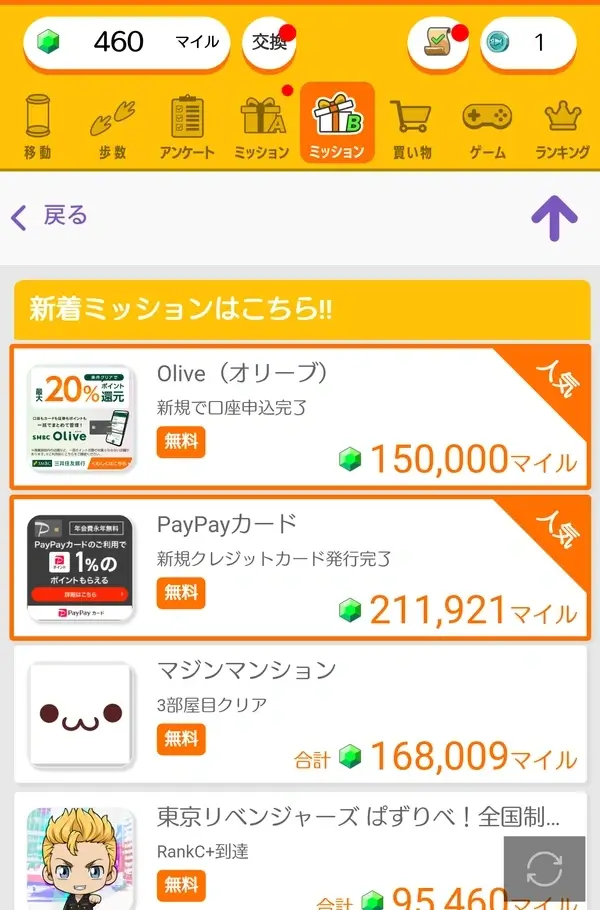Go to the Mission A tab

click(x=262, y=127)
